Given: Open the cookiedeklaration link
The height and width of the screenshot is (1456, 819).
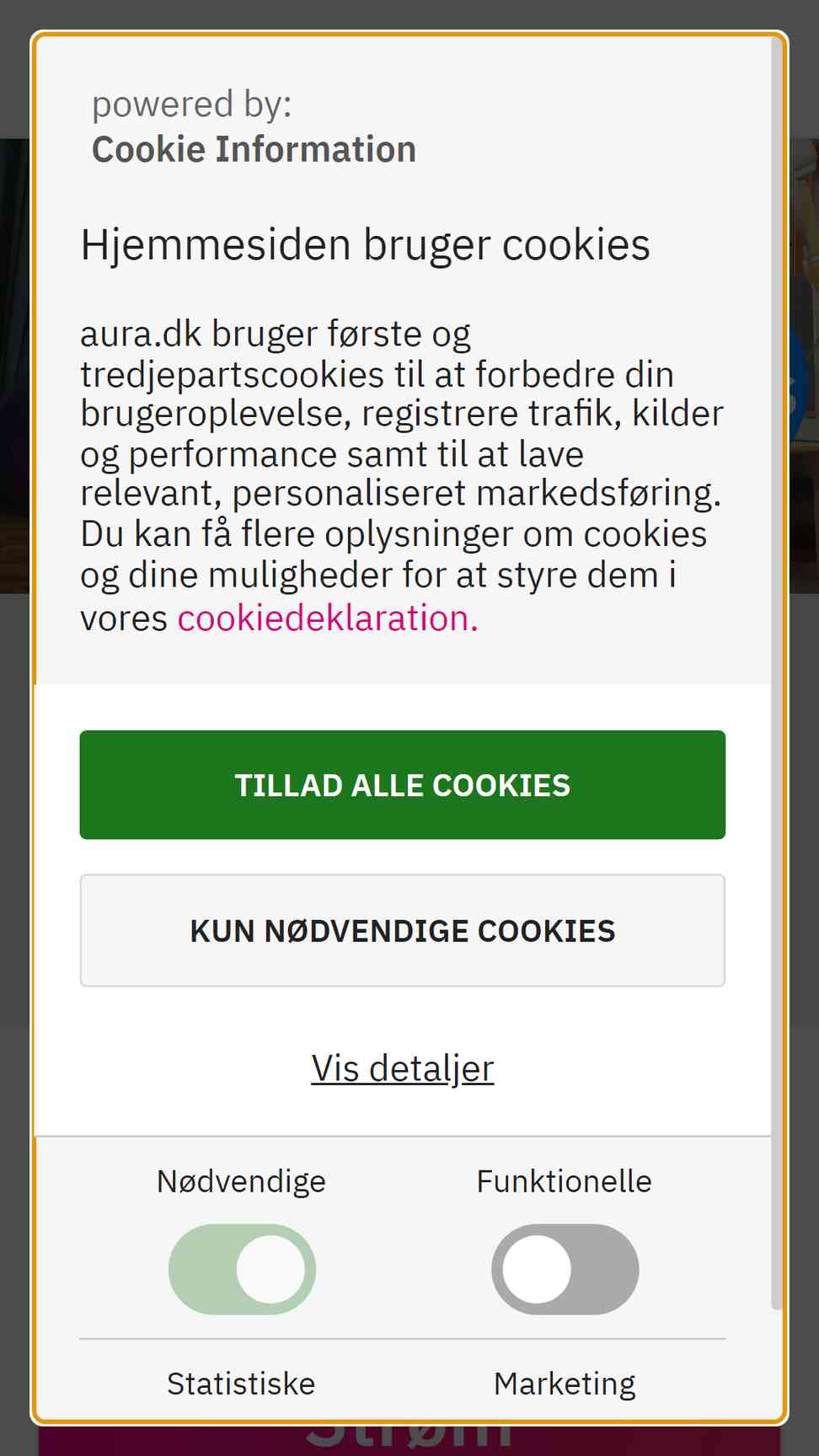Looking at the screenshot, I should [x=328, y=618].
